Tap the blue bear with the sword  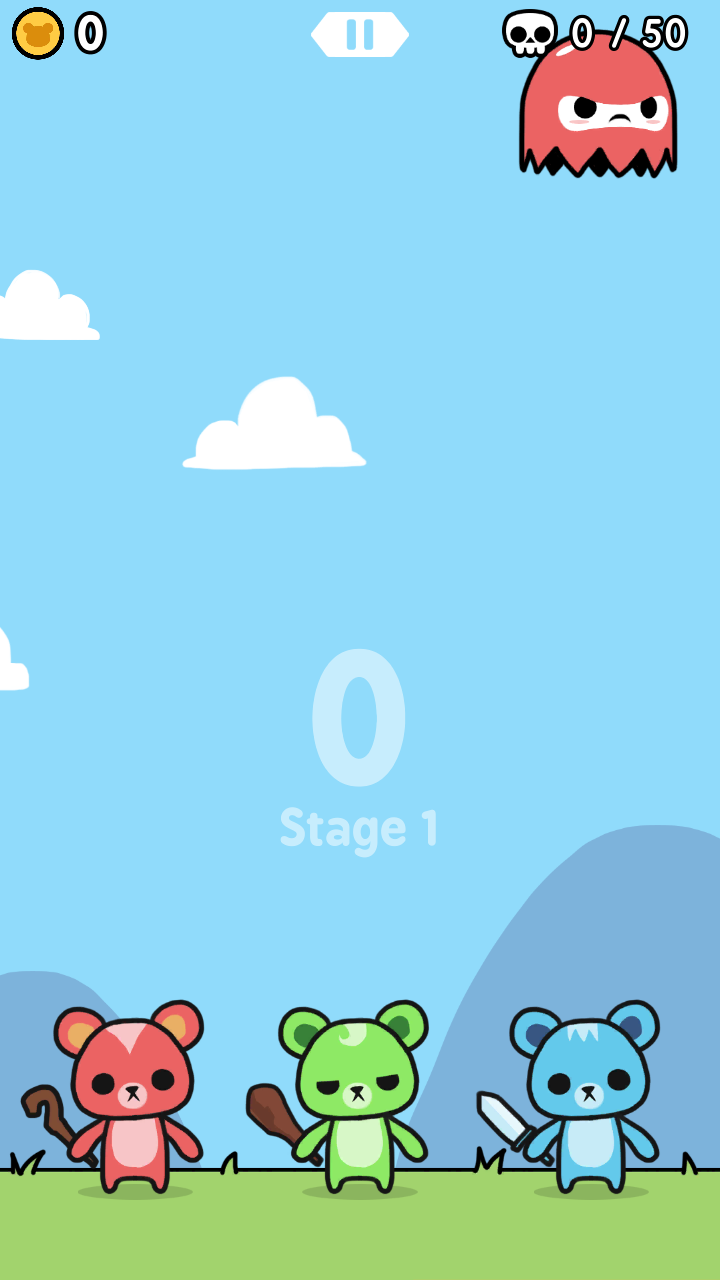coord(588,1100)
